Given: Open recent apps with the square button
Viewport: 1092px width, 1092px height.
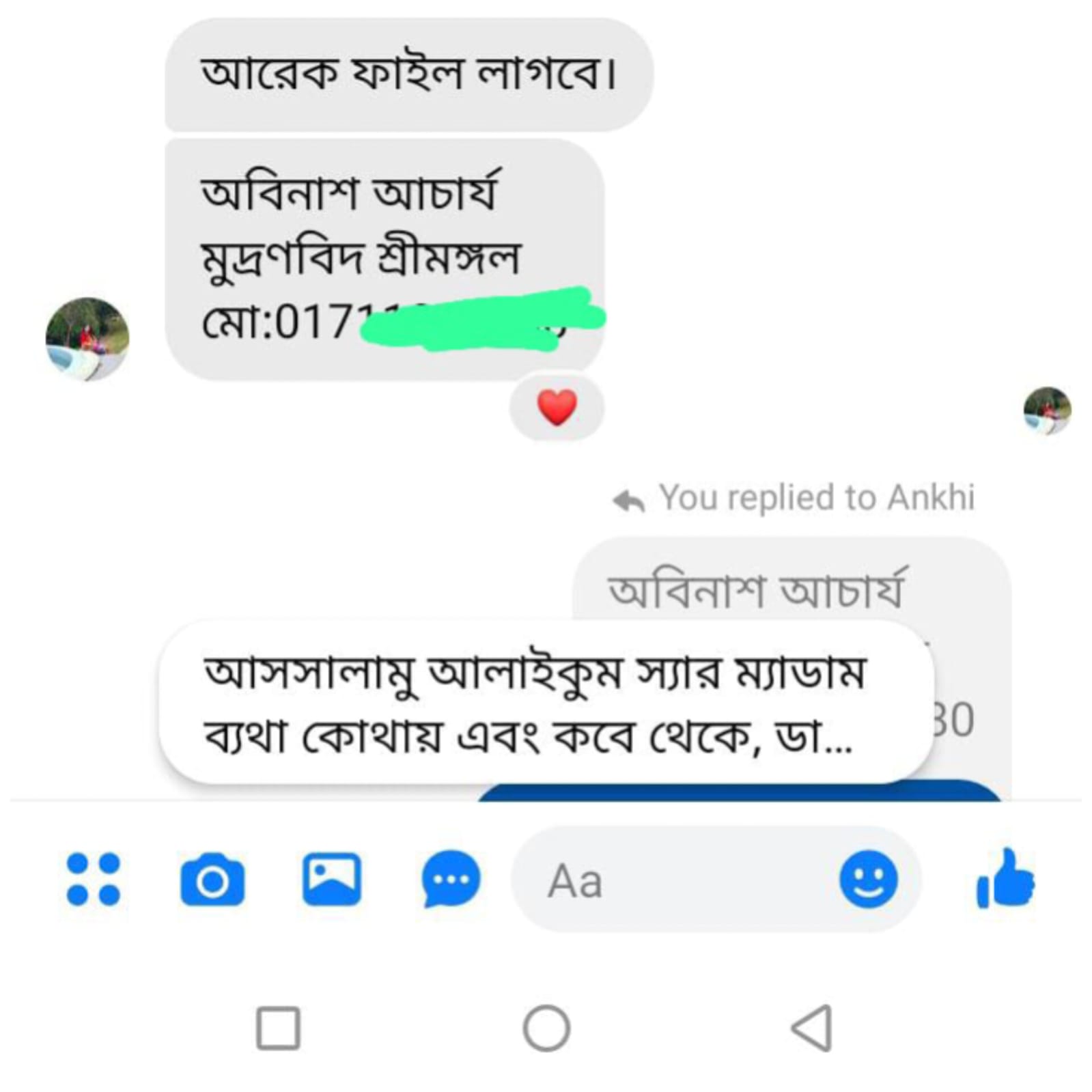Looking at the screenshot, I should click(x=278, y=1028).
